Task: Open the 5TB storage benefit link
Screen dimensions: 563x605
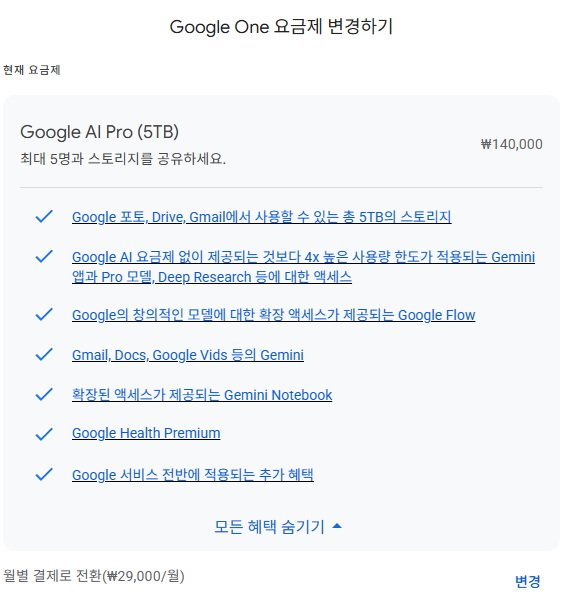Action: click(x=262, y=217)
